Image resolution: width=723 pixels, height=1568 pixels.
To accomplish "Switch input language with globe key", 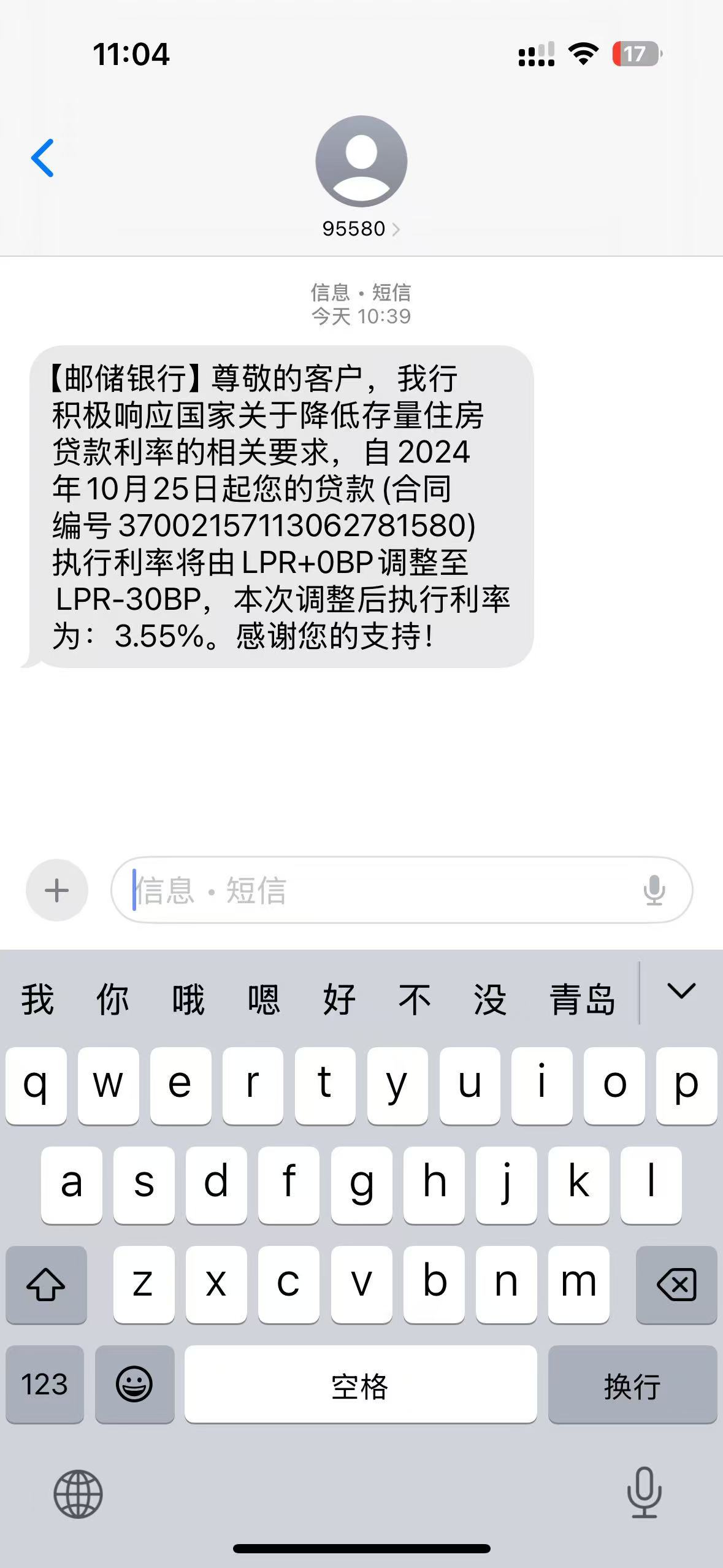I will [78, 1494].
